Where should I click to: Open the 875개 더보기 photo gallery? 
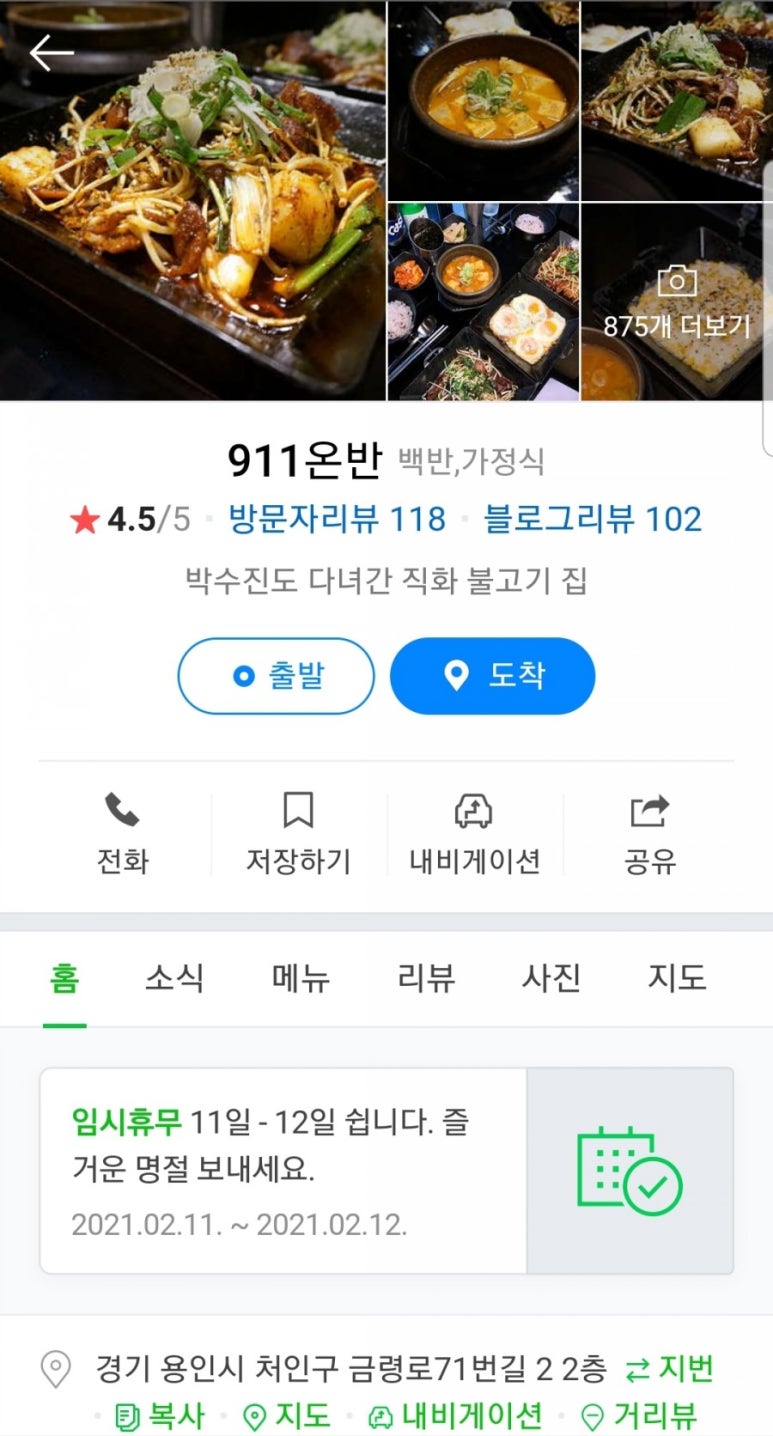pos(676,303)
